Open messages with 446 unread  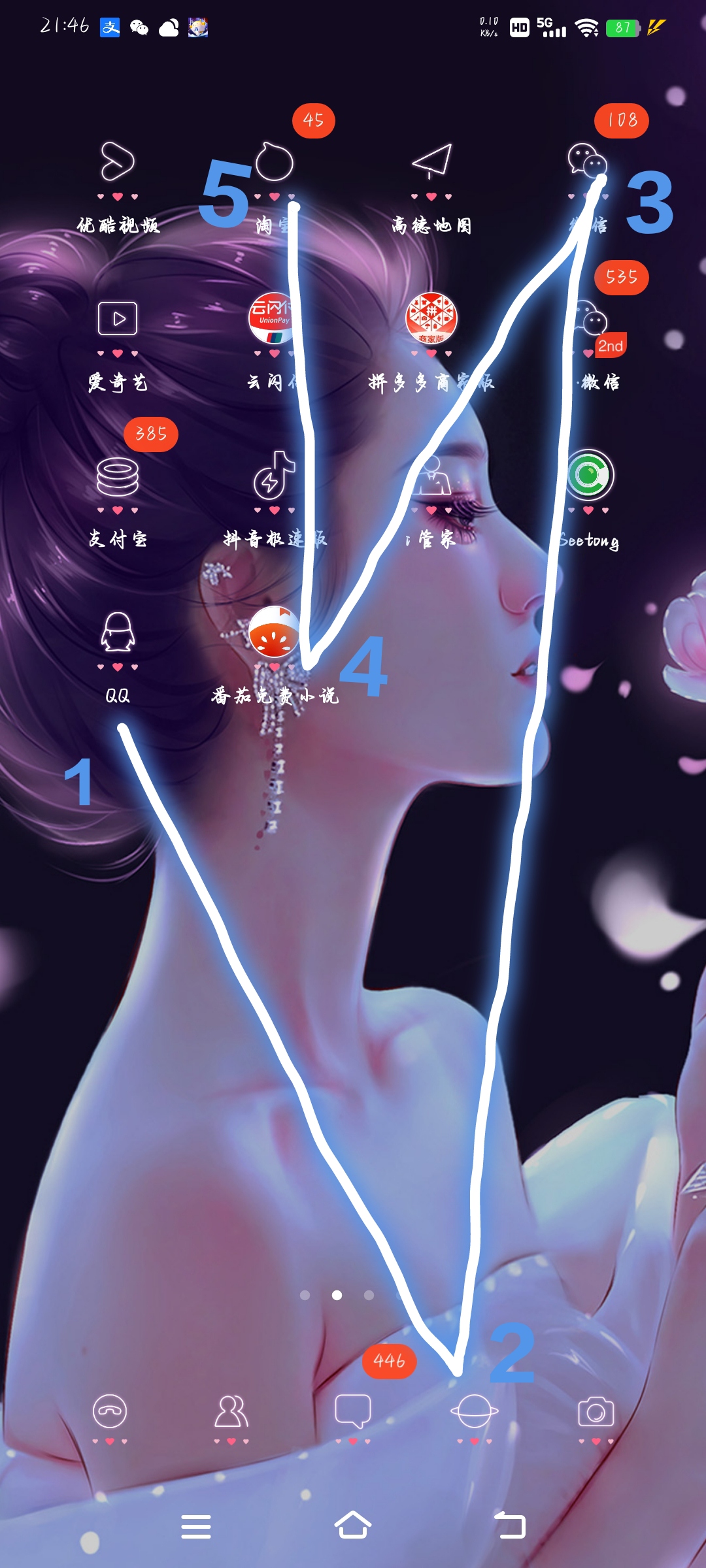pyautogui.click(x=353, y=1411)
